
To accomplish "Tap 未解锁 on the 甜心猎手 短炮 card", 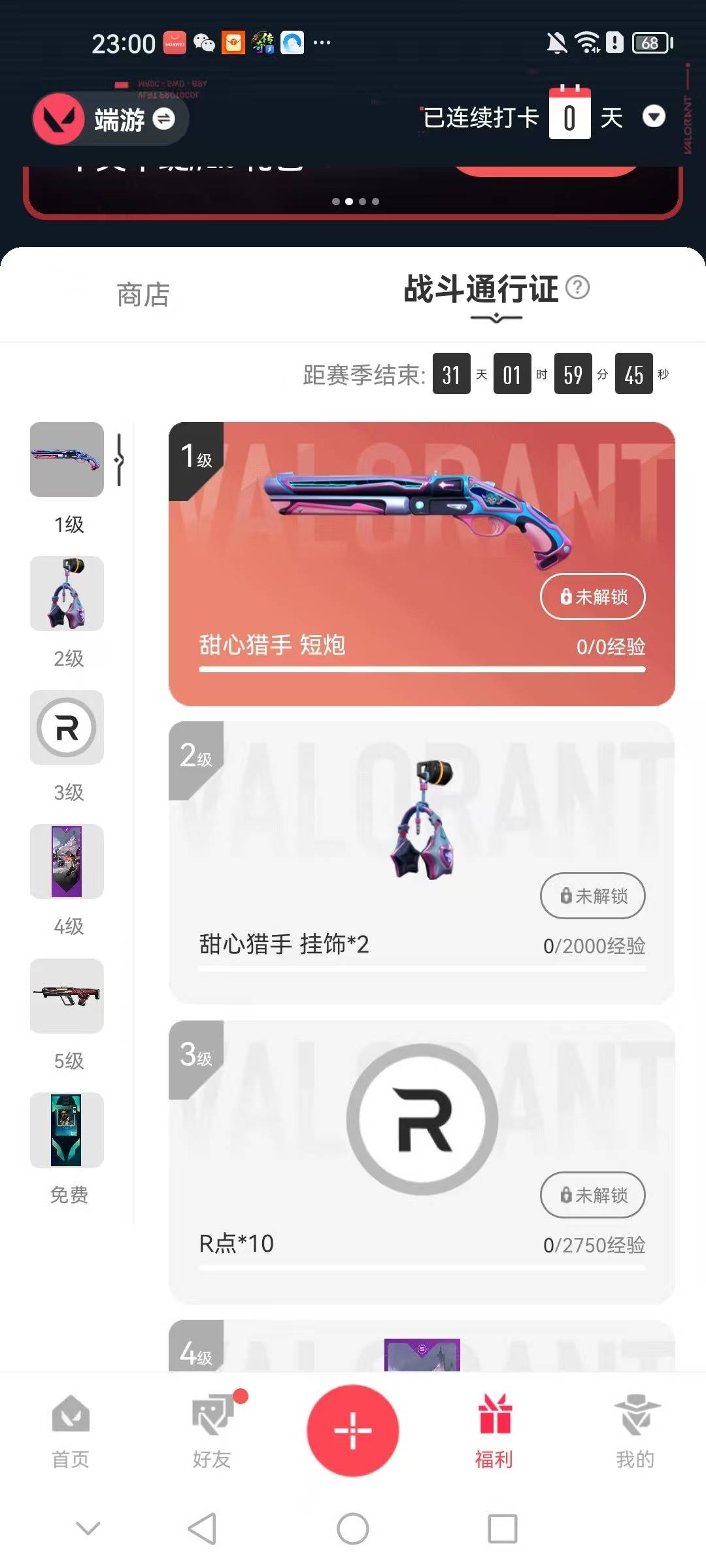I will (592, 596).
